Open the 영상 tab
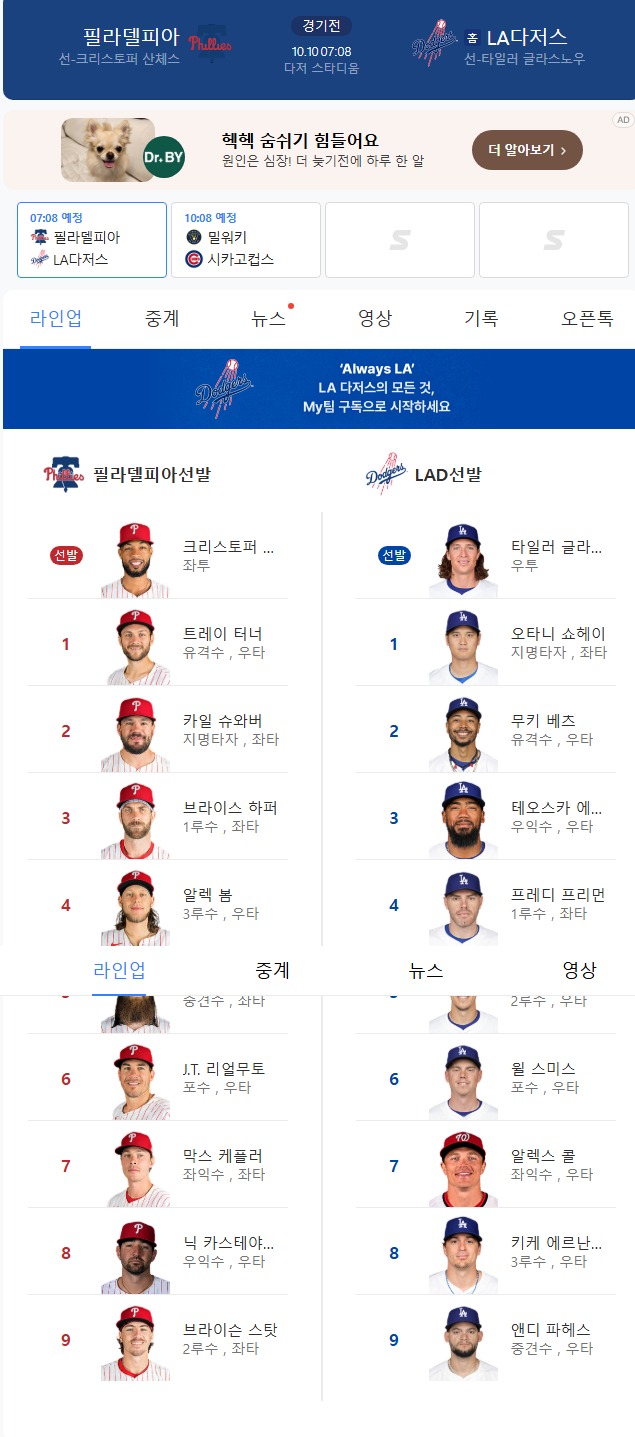This screenshot has height=1437, width=635. coord(375,319)
